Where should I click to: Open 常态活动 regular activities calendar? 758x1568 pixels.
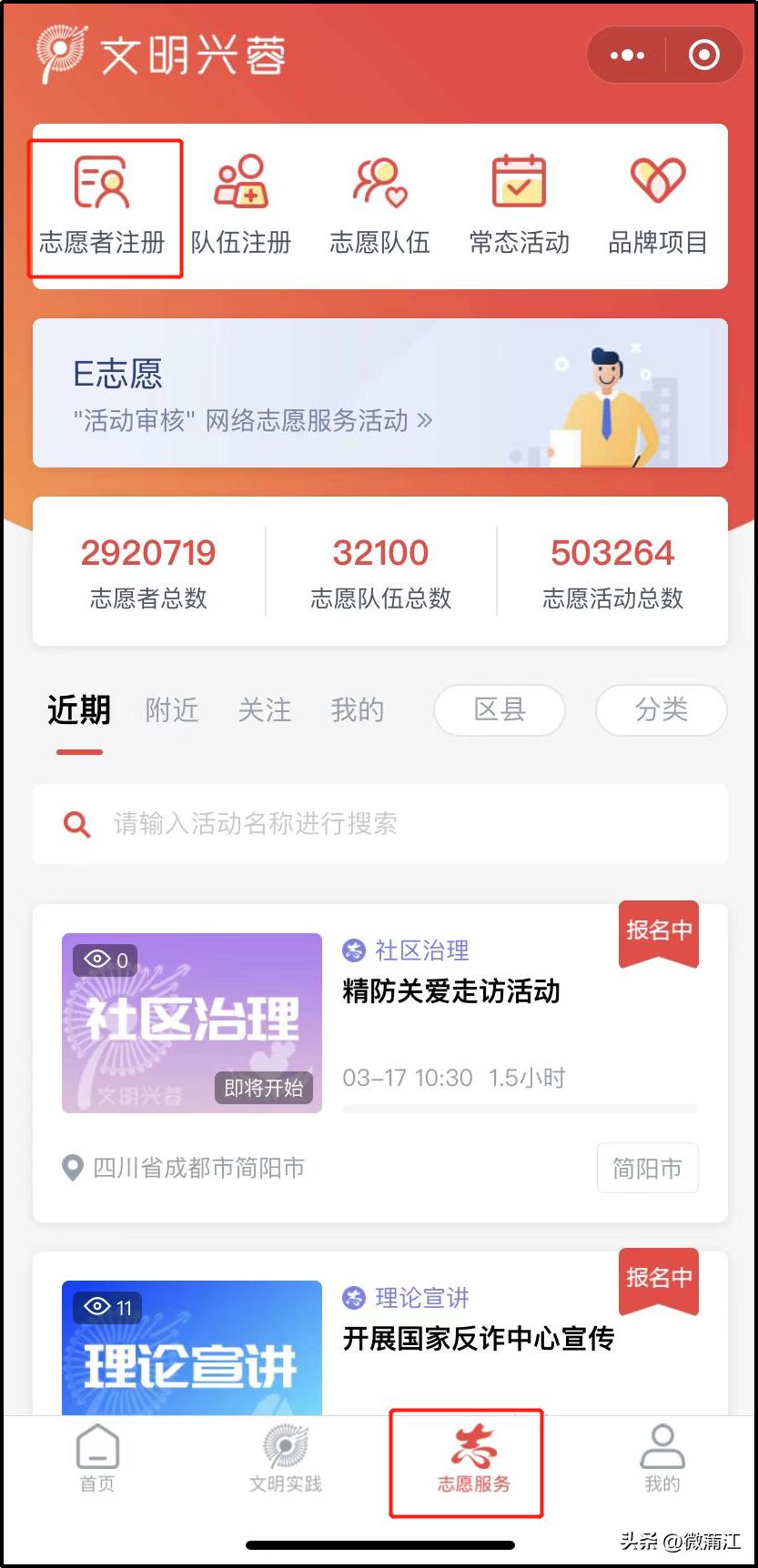click(x=517, y=205)
